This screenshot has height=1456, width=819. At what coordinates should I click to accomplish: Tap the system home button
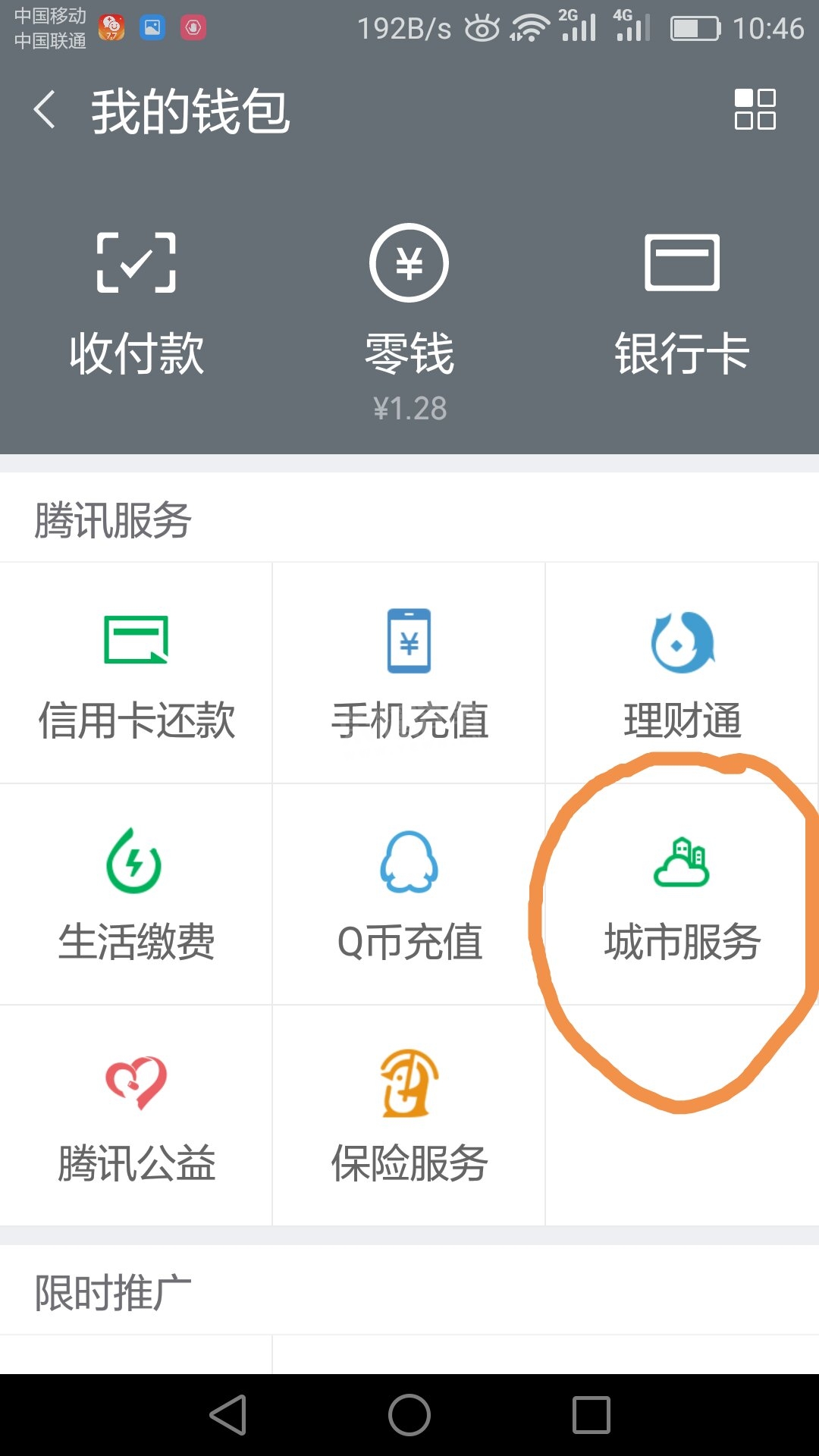click(409, 1415)
